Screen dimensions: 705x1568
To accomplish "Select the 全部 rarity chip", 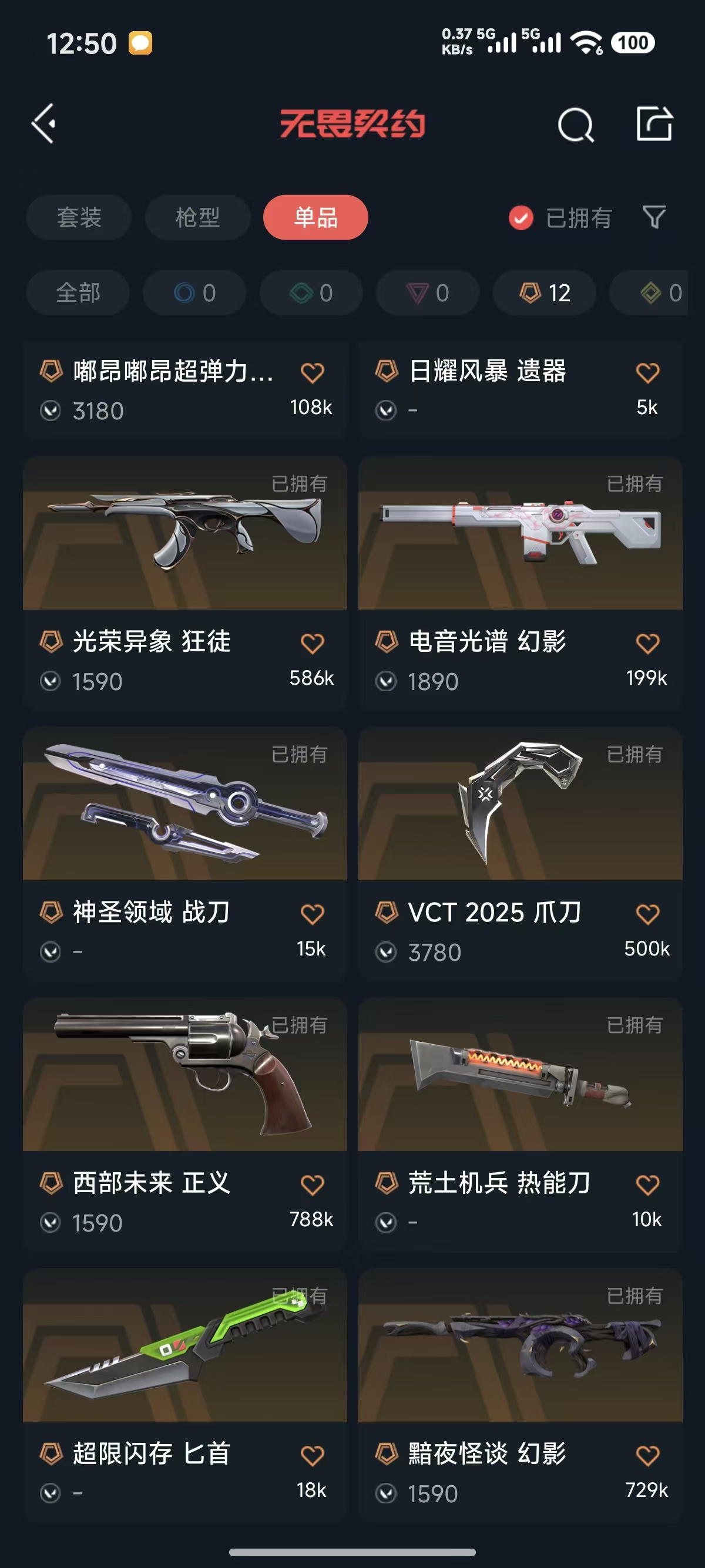I will click(78, 293).
